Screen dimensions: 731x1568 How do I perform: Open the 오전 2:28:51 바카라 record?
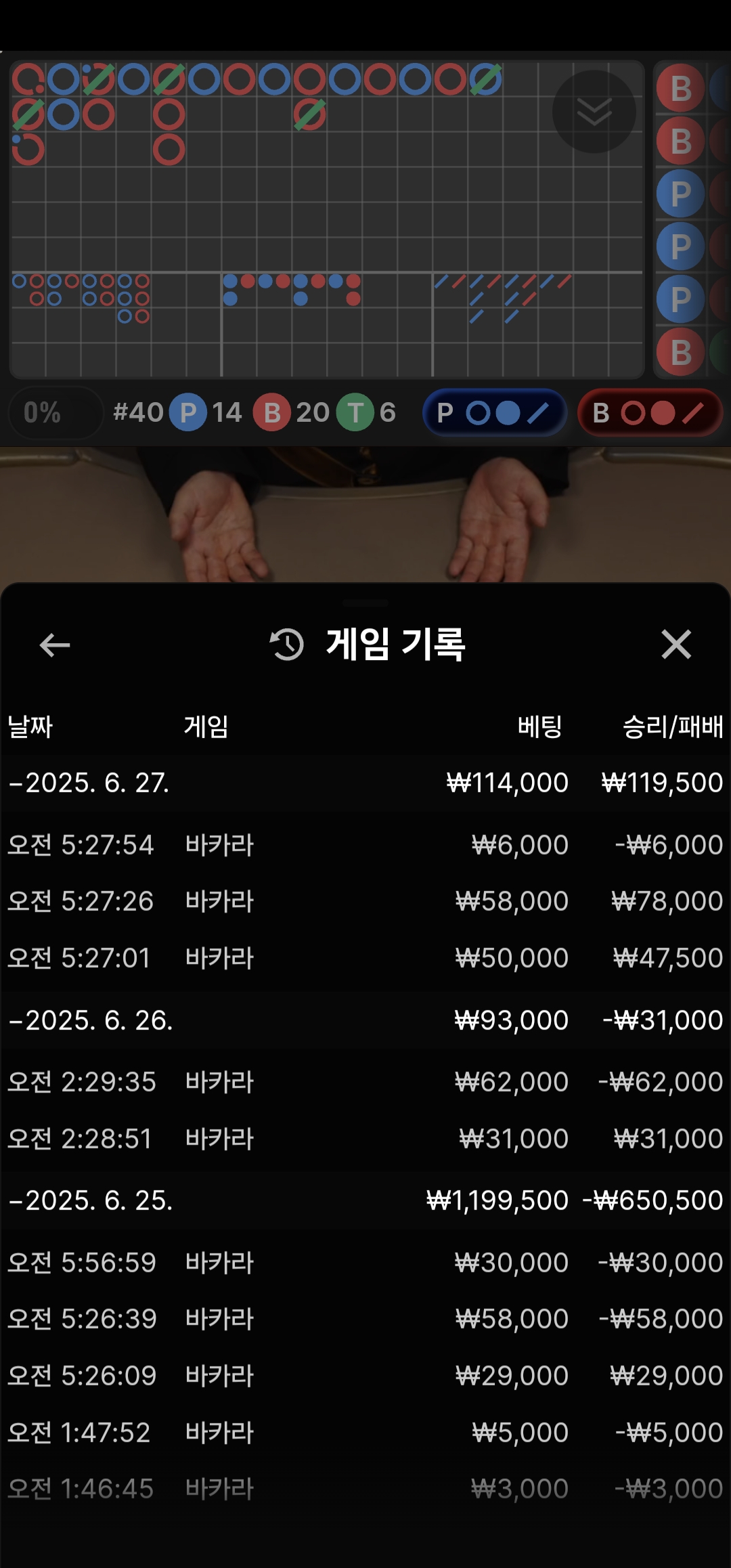[365, 1139]
